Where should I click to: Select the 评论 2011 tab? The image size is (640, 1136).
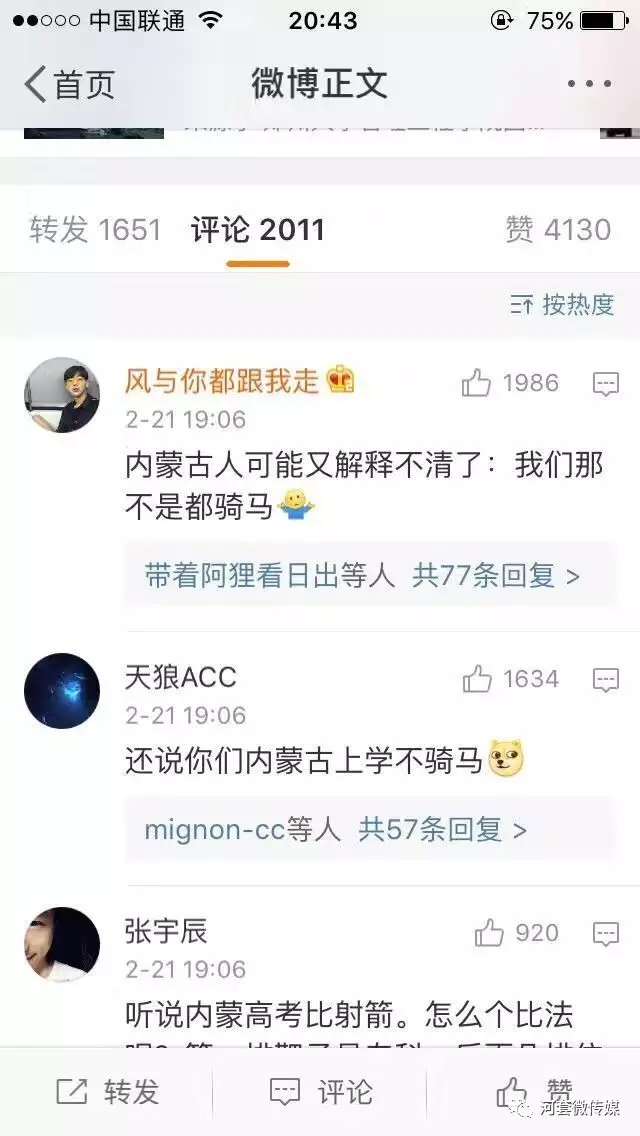(x=258, y=230)
